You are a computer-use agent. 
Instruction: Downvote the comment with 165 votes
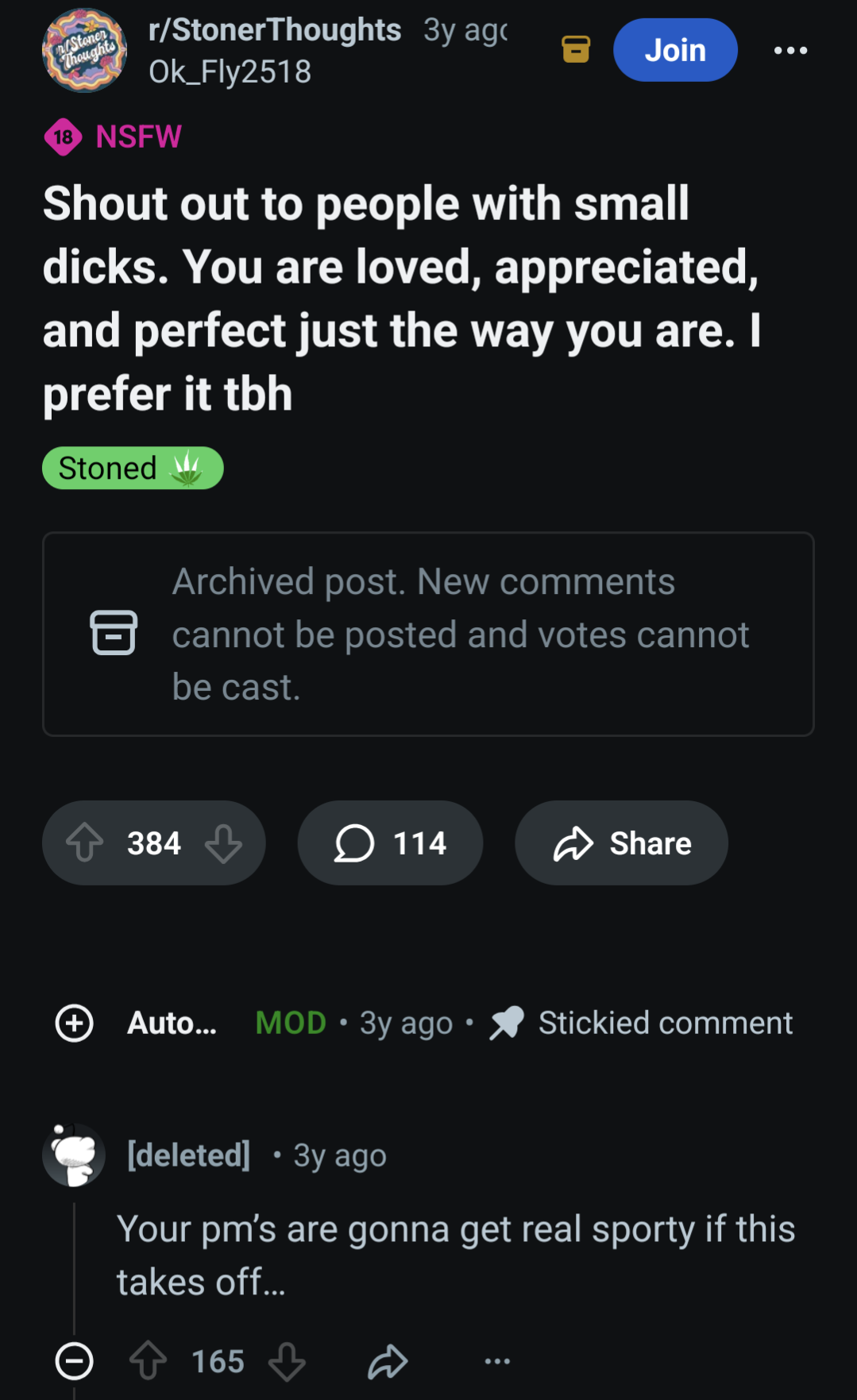pos(287,1361)
